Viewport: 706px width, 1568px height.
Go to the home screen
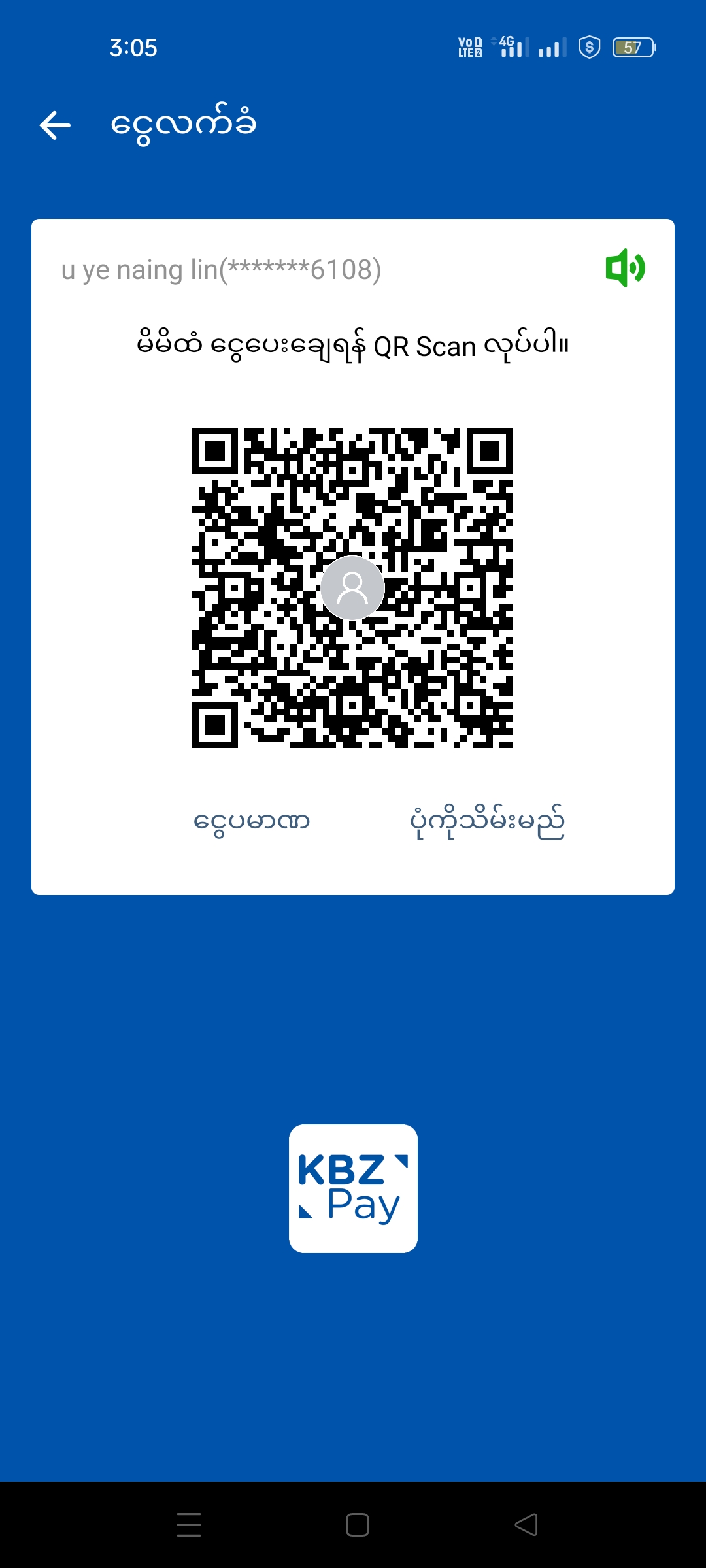click(357, 1525)
